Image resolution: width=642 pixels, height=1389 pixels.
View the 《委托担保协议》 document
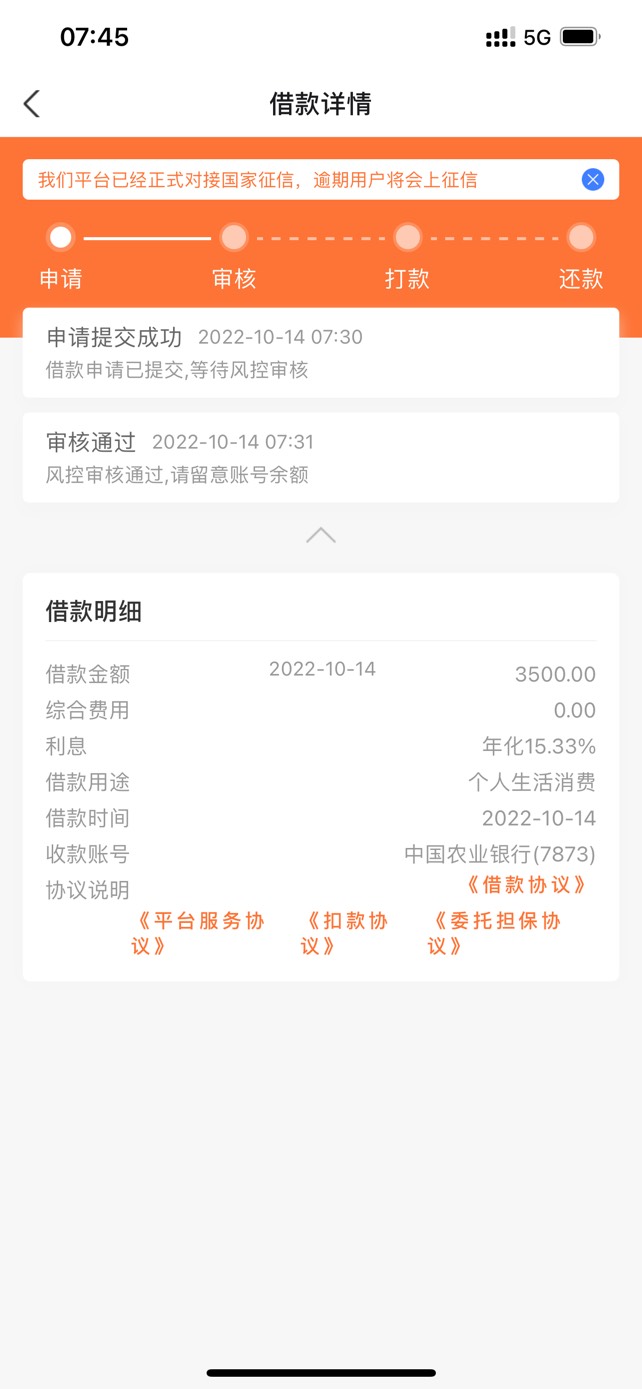pos(495,933)
